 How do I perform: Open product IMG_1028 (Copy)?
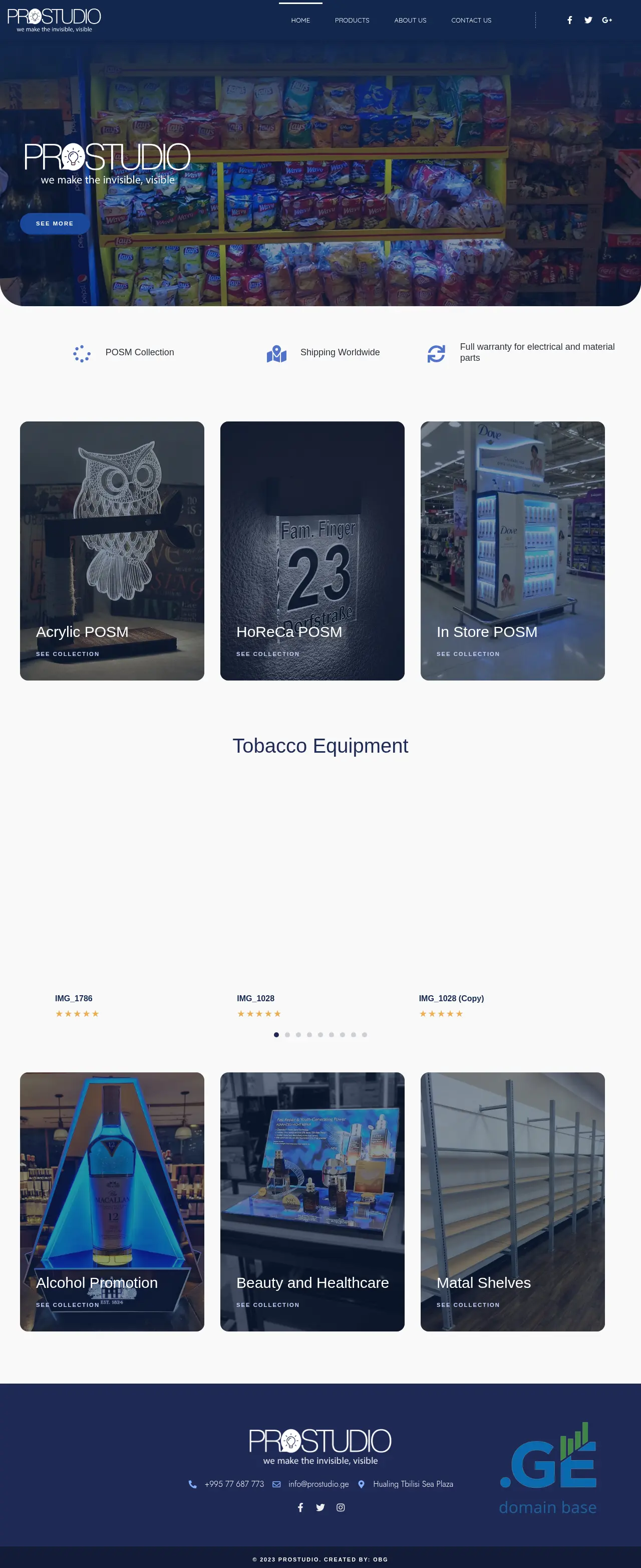tap(451, 998)
